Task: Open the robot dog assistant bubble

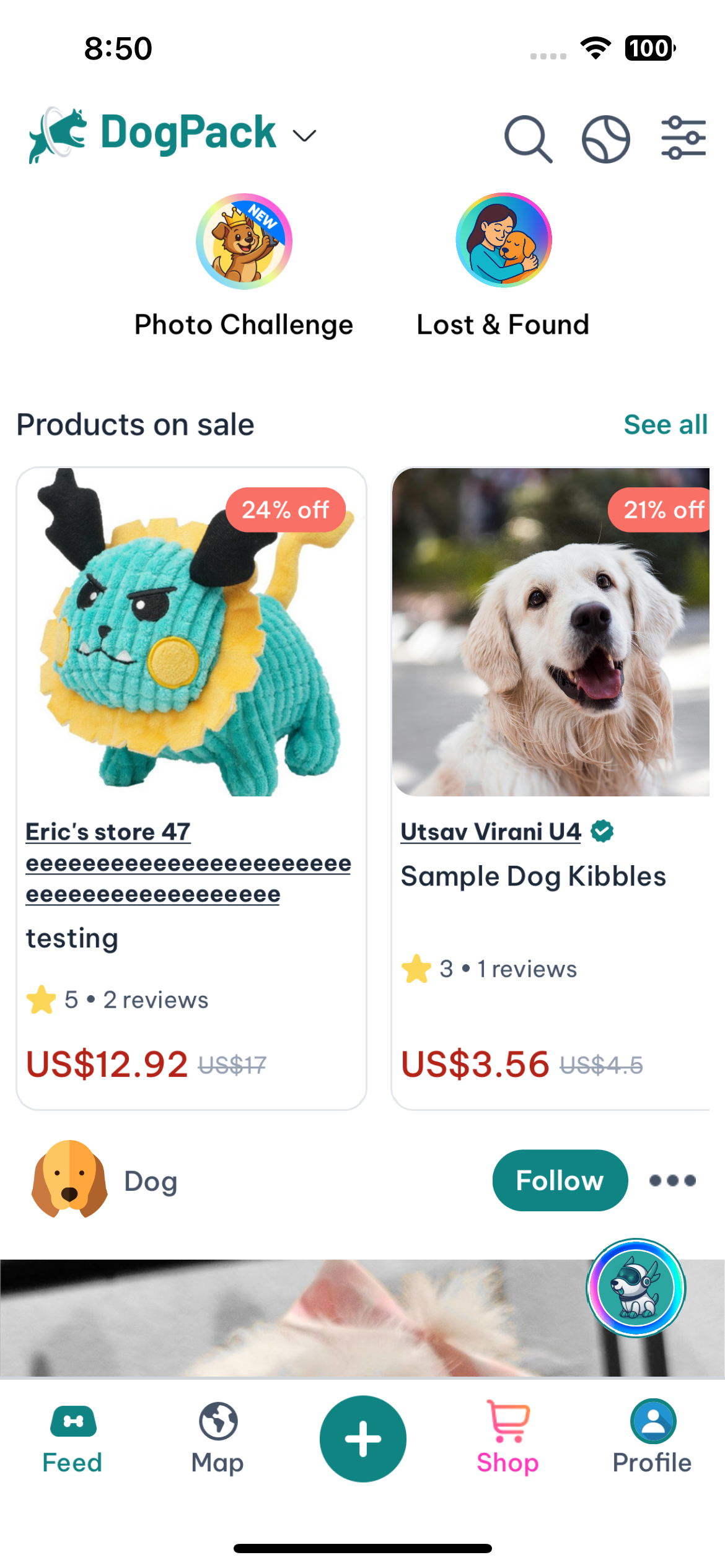Action: click(636, 1288)
